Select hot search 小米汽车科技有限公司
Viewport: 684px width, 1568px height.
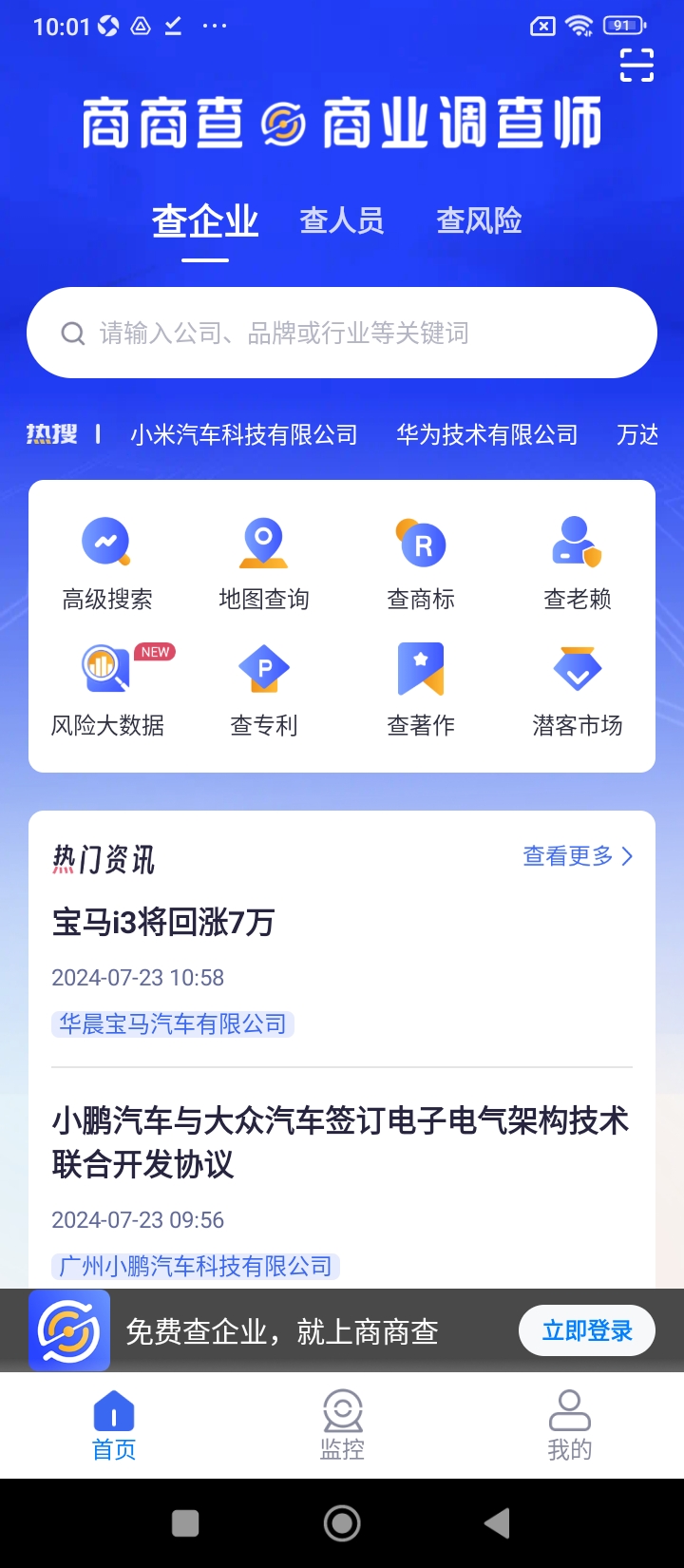[x=243, y=435]
